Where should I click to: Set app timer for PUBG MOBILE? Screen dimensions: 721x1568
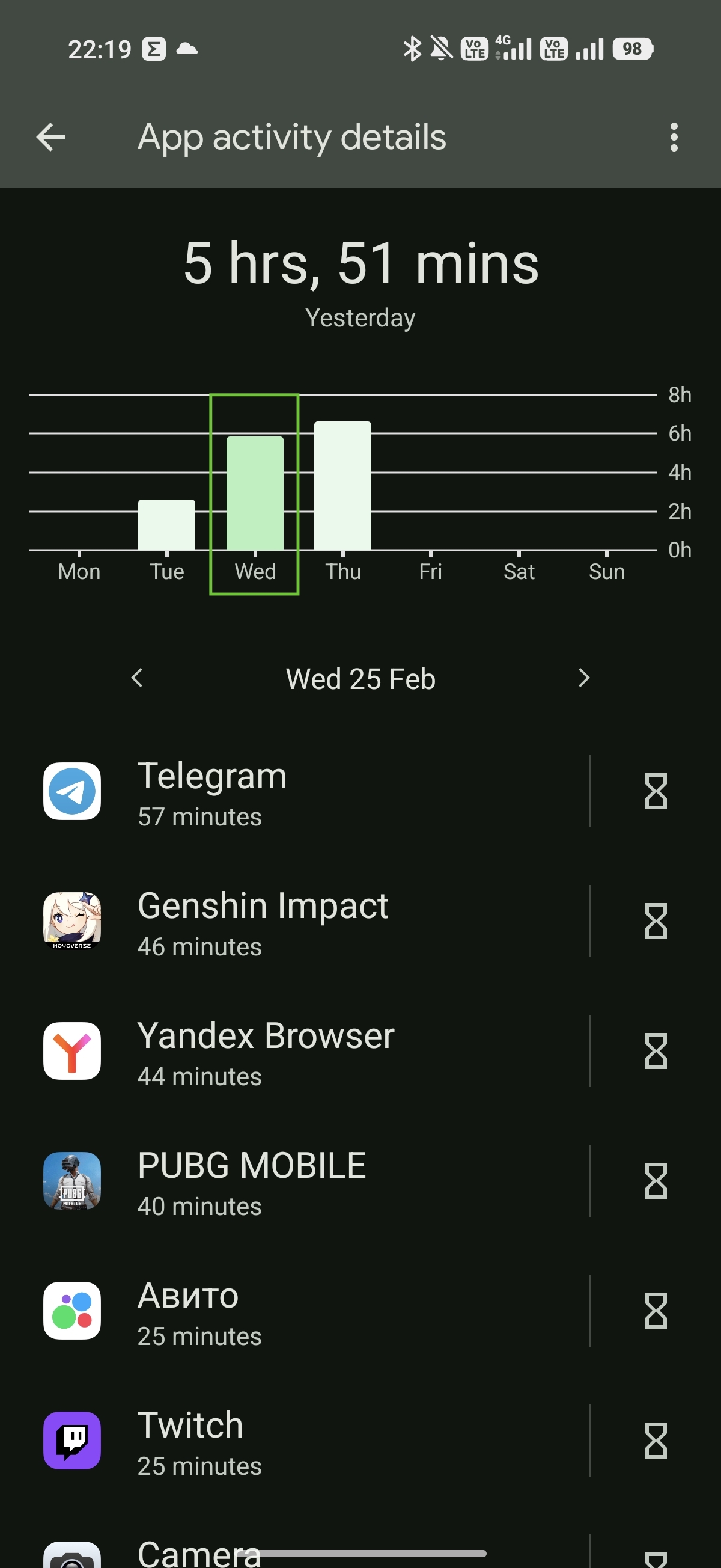pyautogui.click(x=656, y=1181)
